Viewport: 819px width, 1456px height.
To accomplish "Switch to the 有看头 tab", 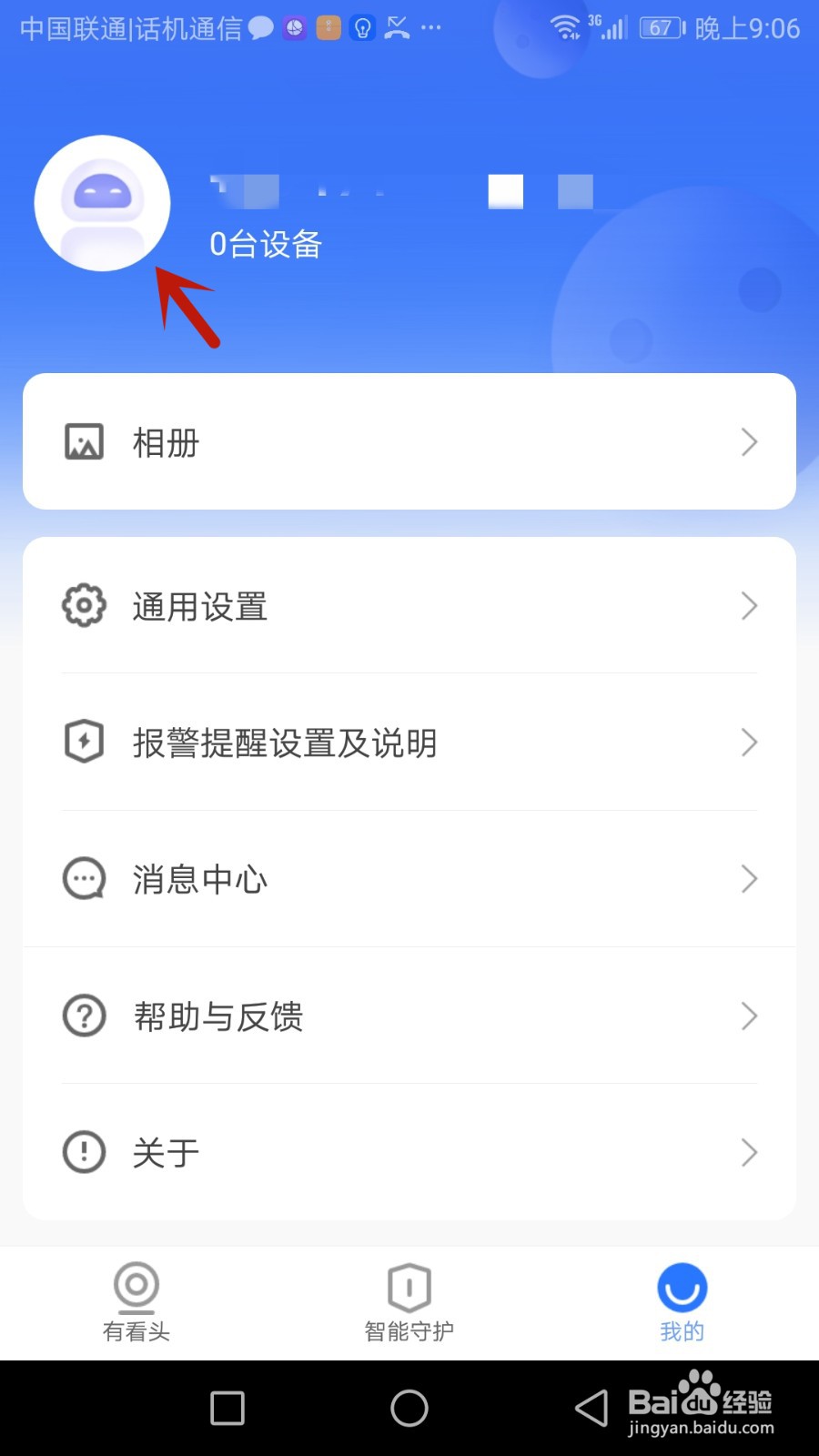I will (136, 1301).
